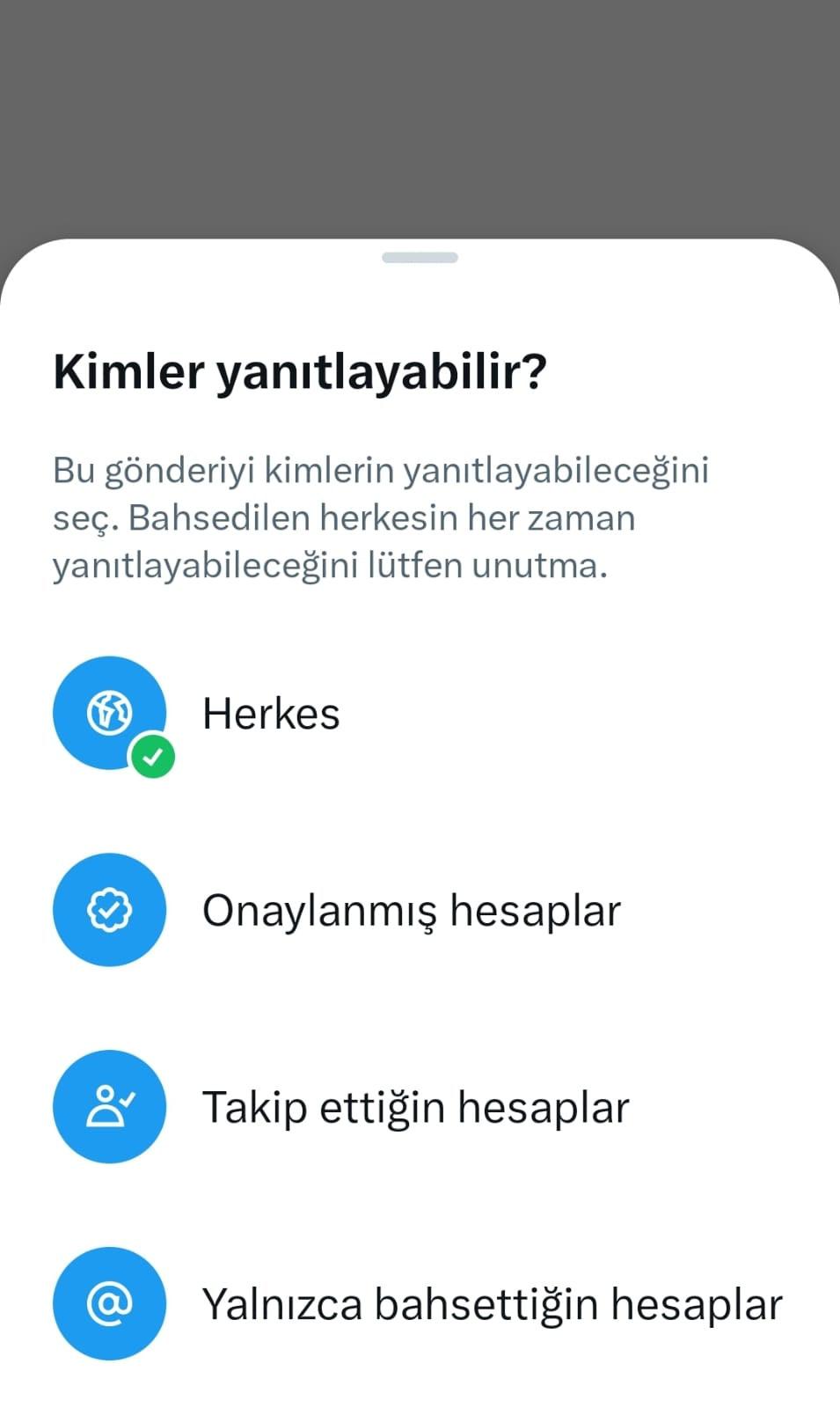The height and width of the screenshot is (1408, 840).
Task: Click the Herkes label text
Action: pos(271,713)
